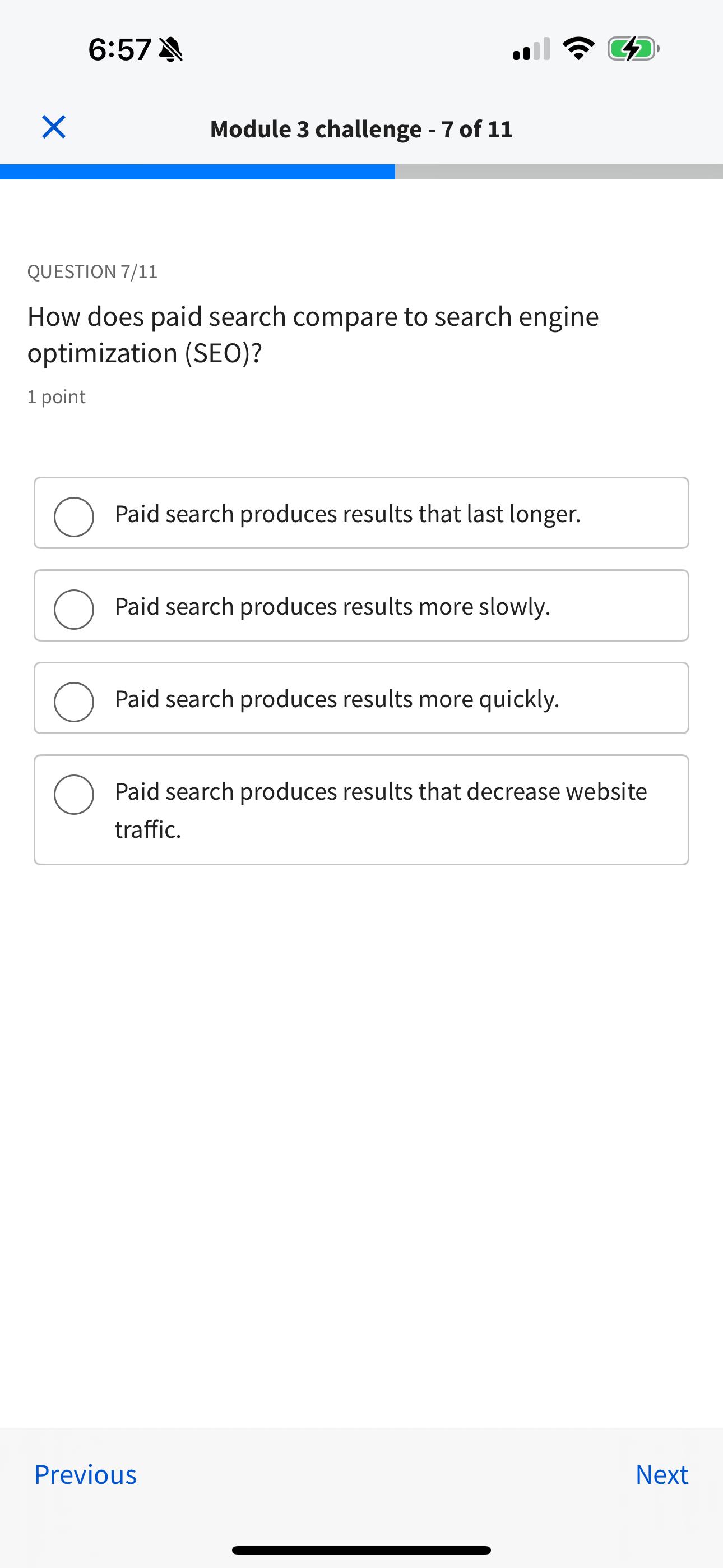The height and width of the screenshot is (1568, 723).
Task: Go to the Previous question
Action: coord(85,1474)
